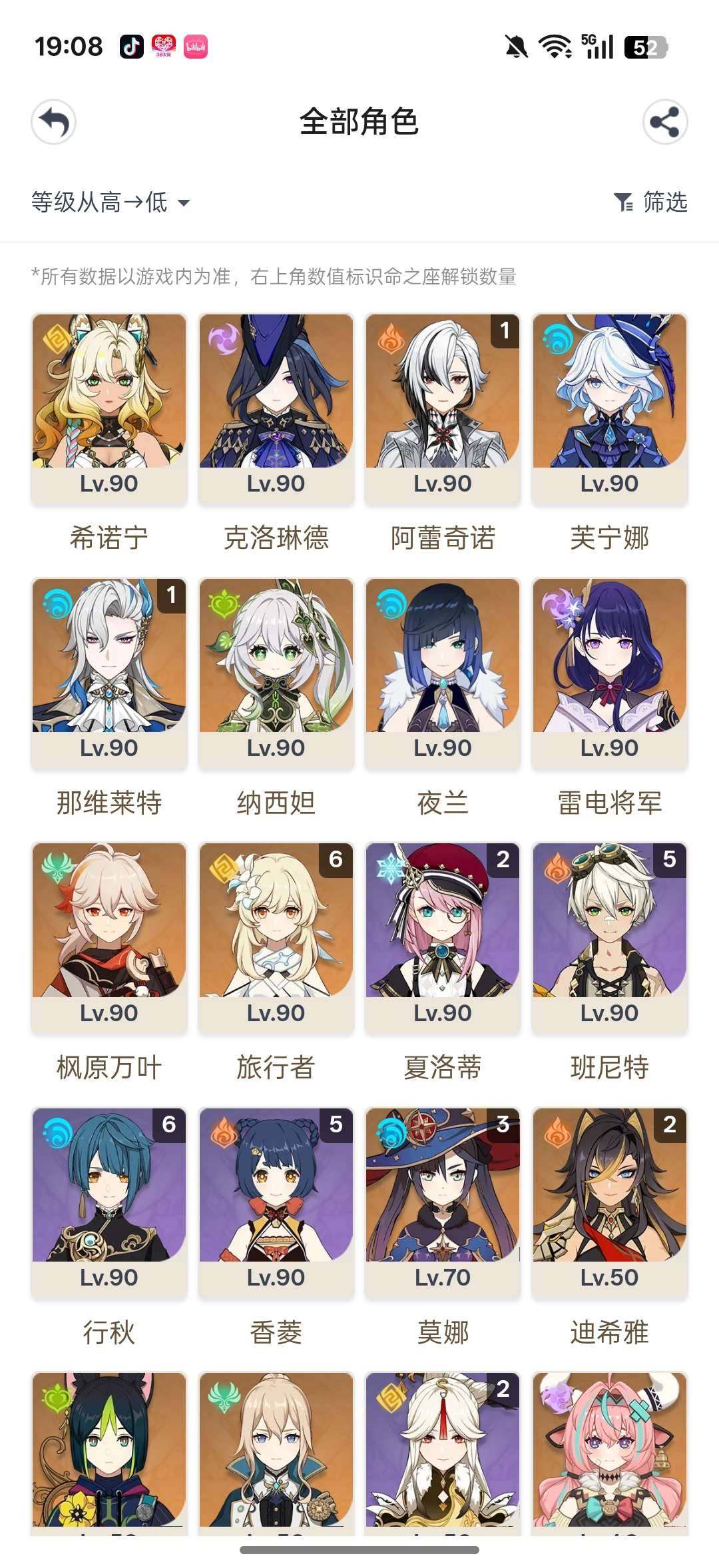Open the share icon at top right

[665, 123]
